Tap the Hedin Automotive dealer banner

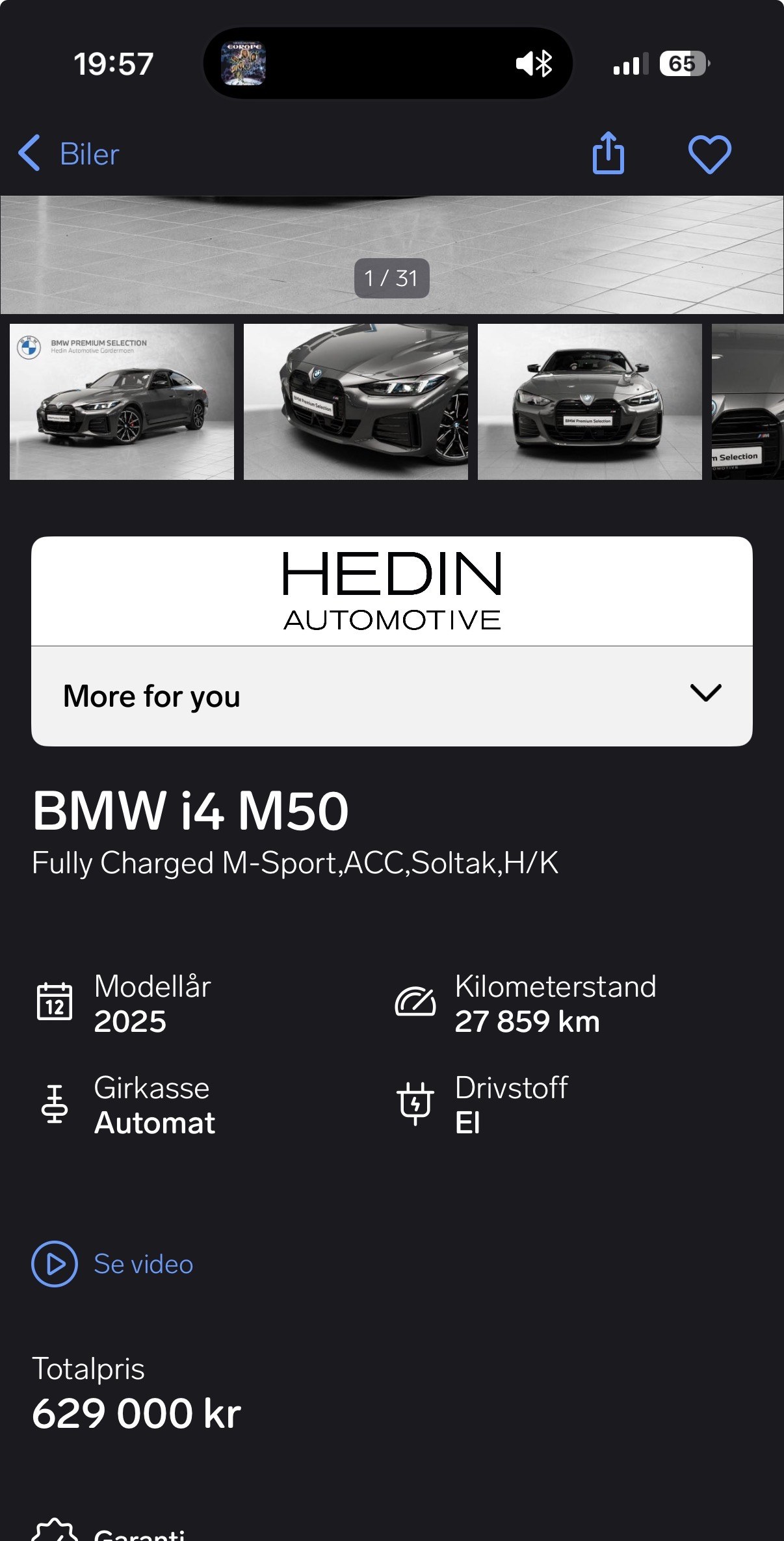click(x=391, y=591)
